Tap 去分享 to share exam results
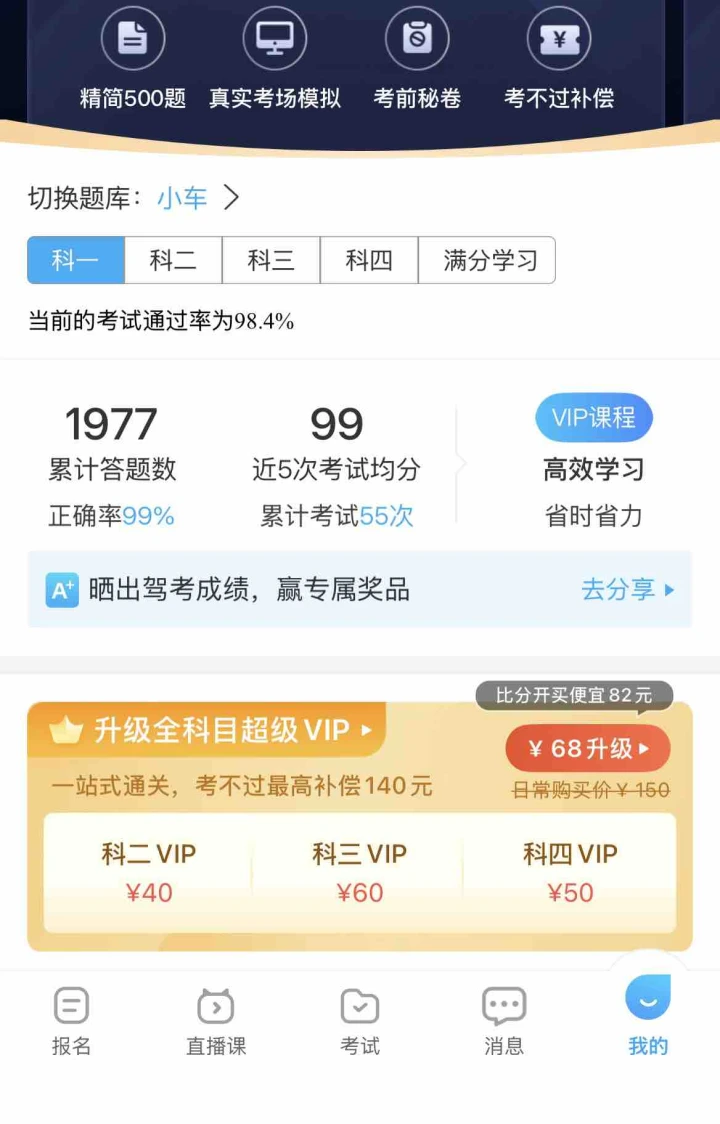The image size is (720, 1124). tap(627, 590)
